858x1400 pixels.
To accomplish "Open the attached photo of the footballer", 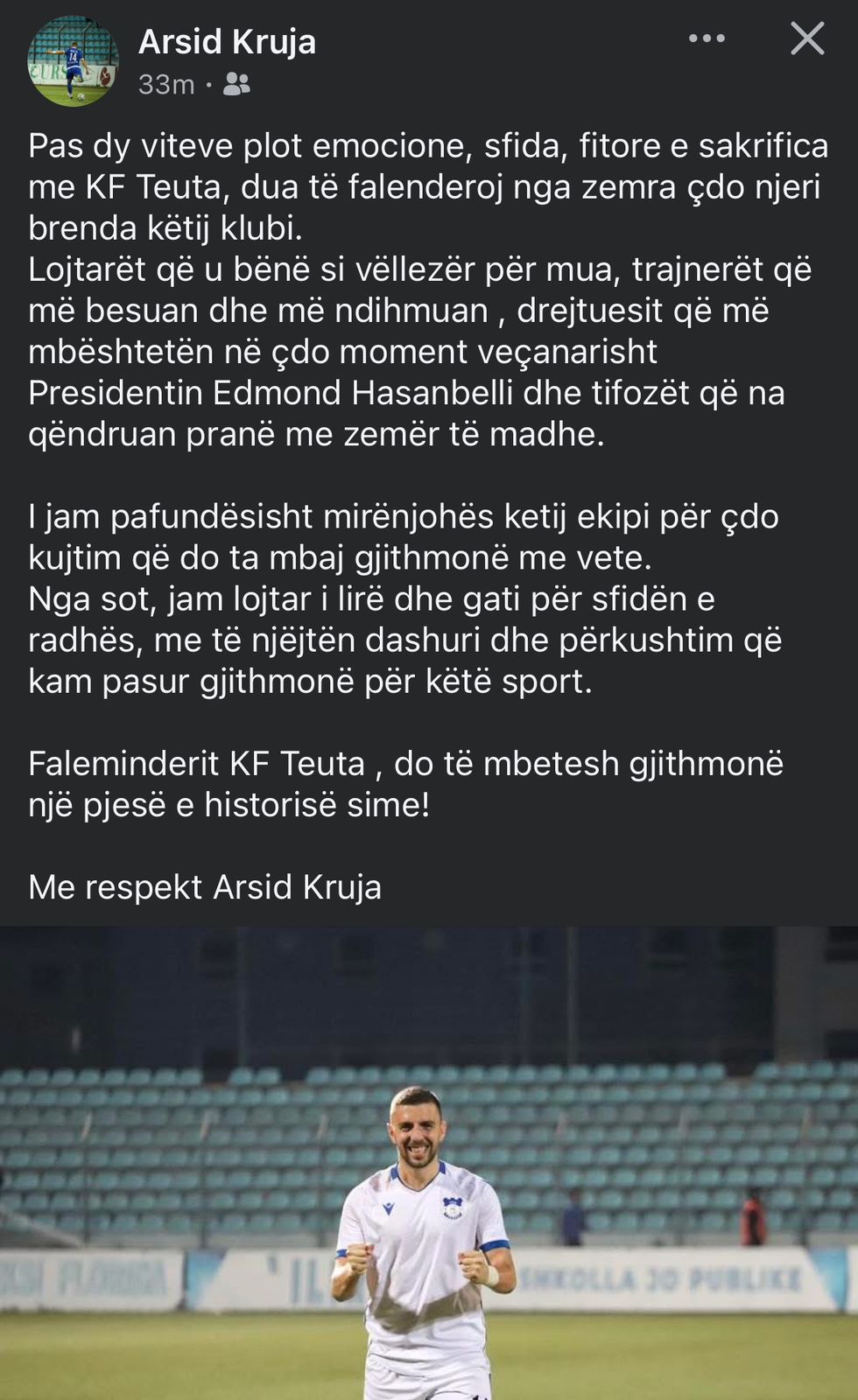I will [x=429, y=1163].
